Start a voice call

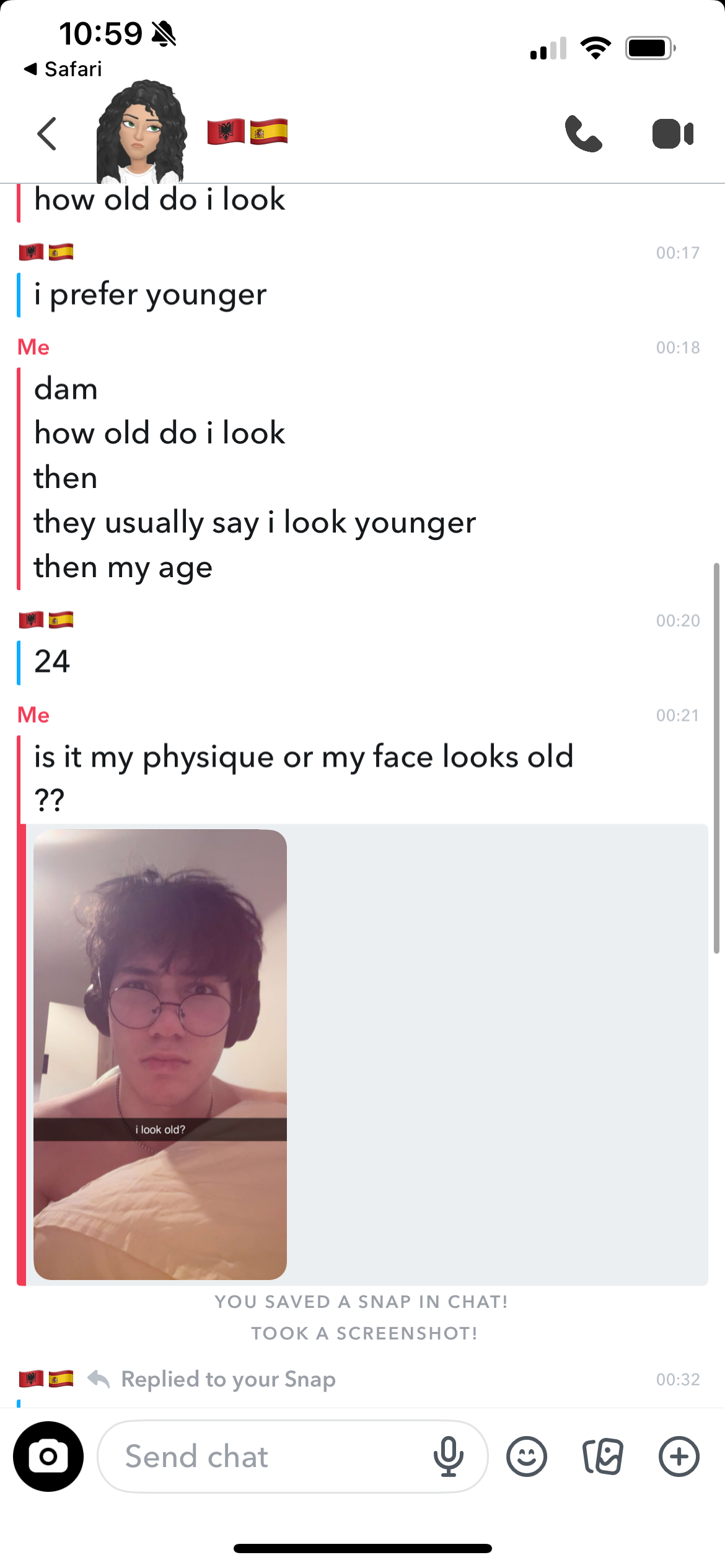[583, 134]
